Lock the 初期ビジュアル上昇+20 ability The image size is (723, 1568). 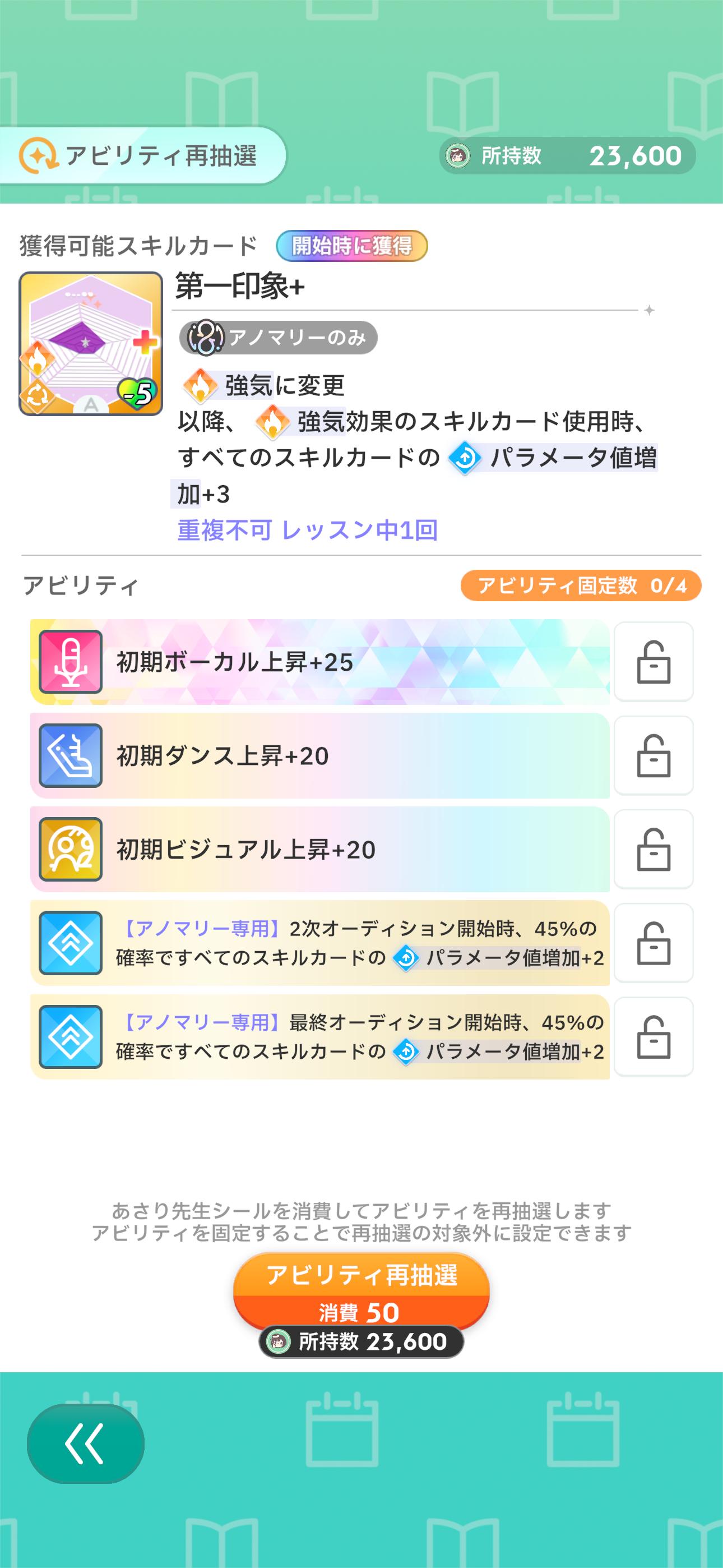coord(653,849)
